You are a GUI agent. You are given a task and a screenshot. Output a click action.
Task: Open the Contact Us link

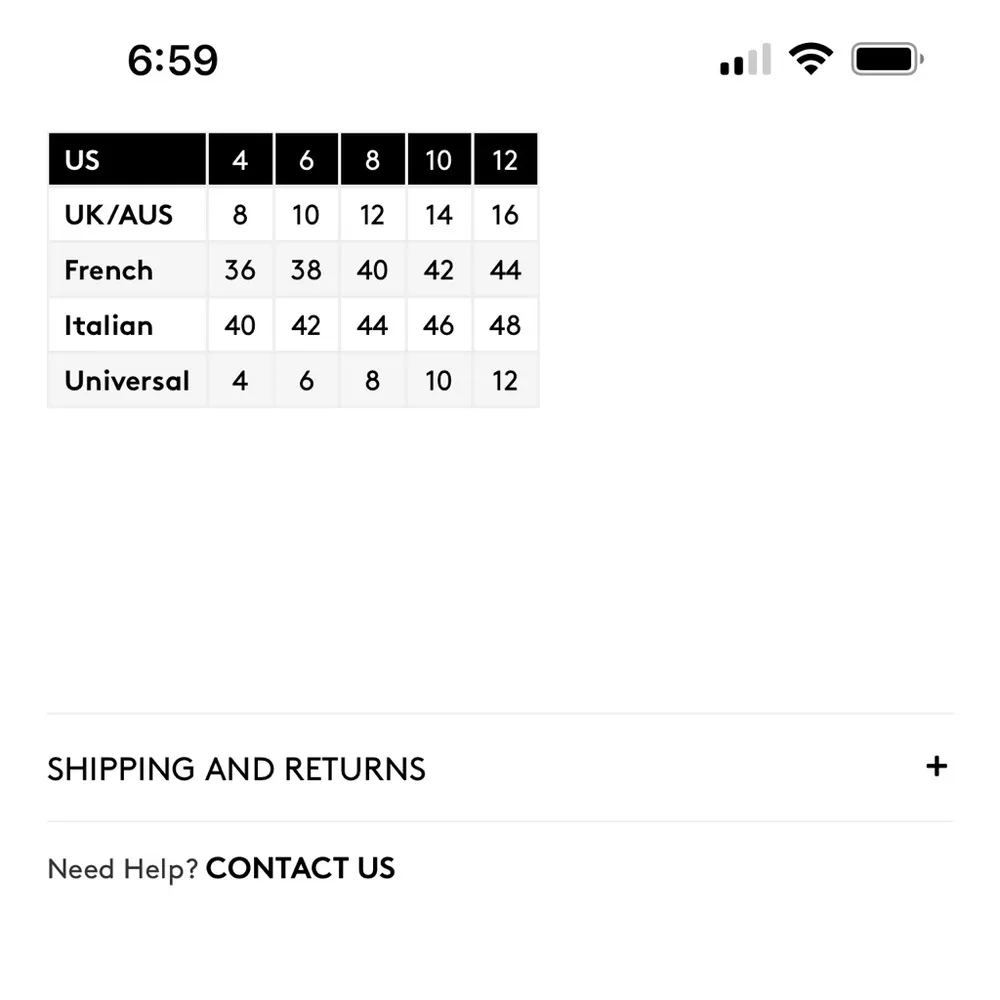point(300,868)
